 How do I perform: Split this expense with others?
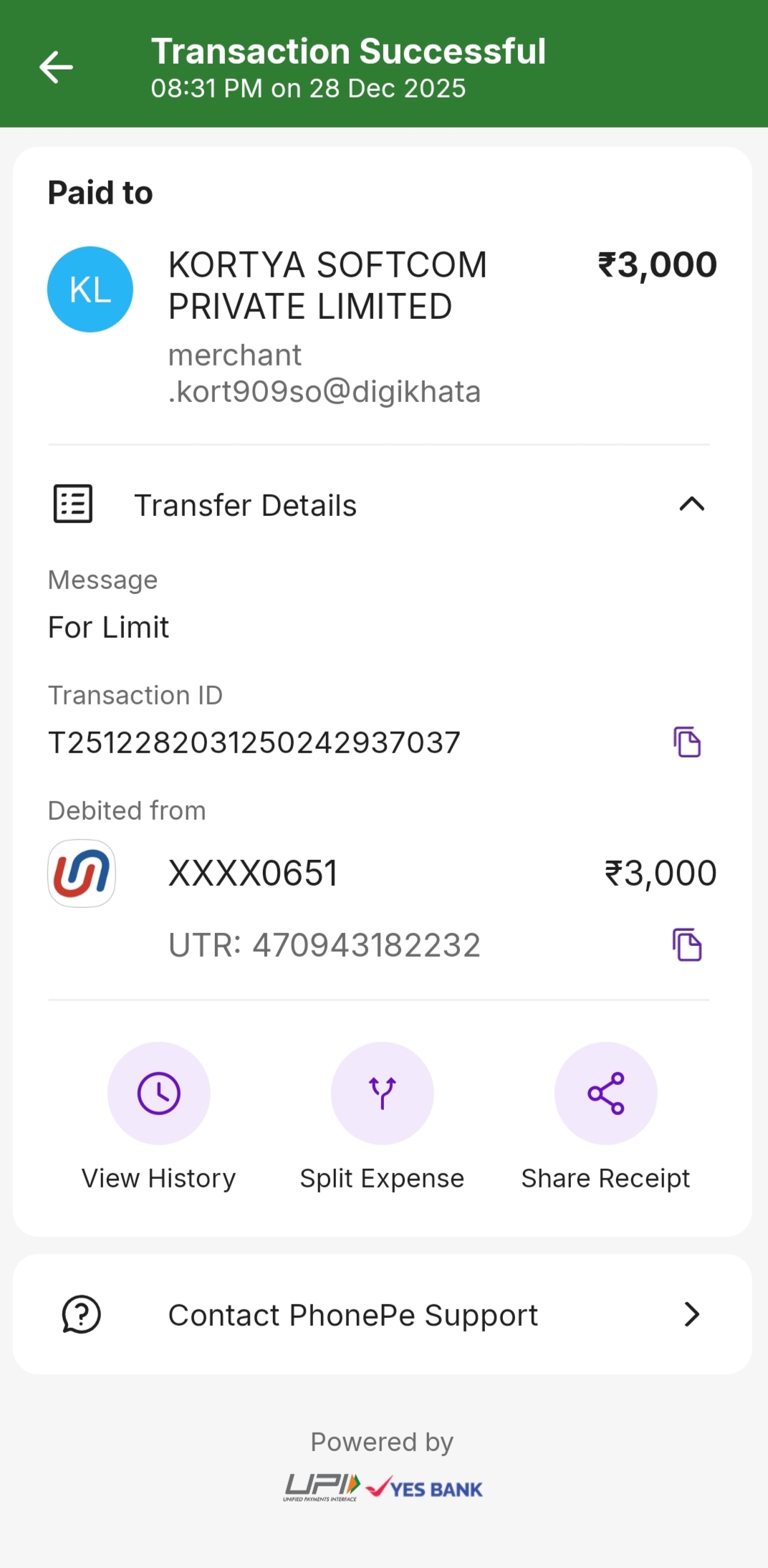coord(382,1094)
